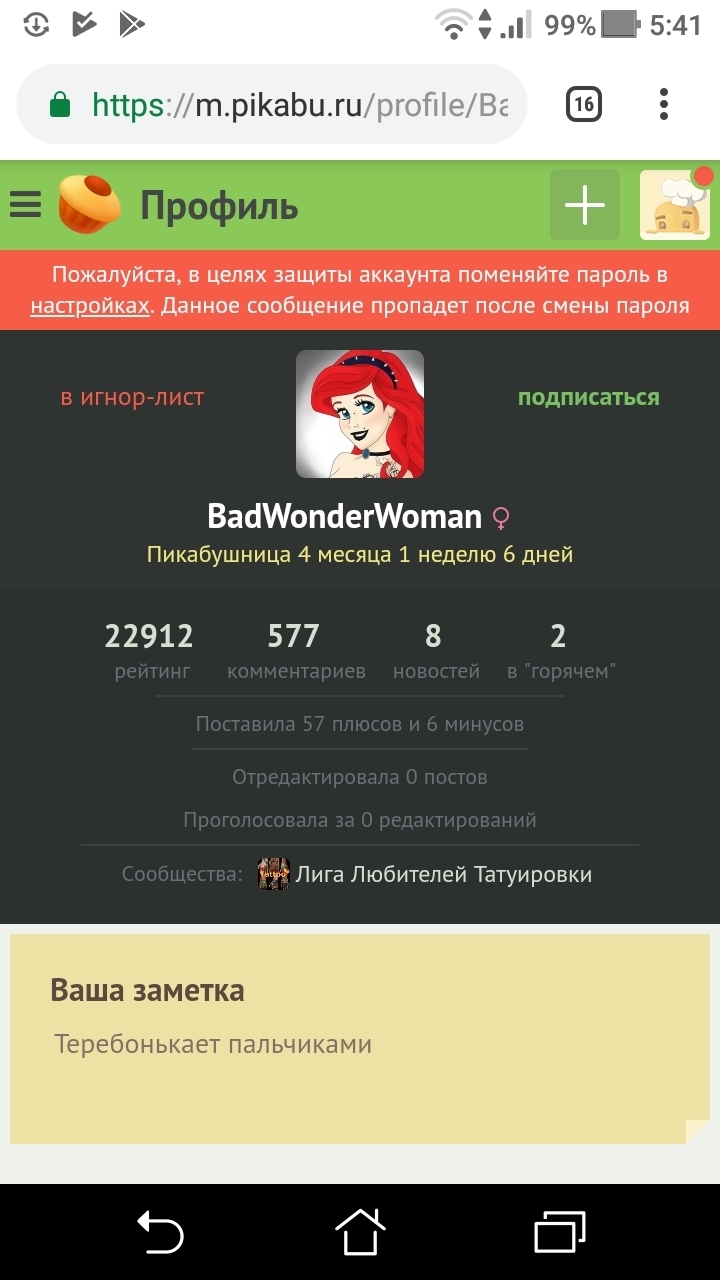Add the user to the ignore list (в игнор-лист)

pyautogui.click(x=132, y=397)
